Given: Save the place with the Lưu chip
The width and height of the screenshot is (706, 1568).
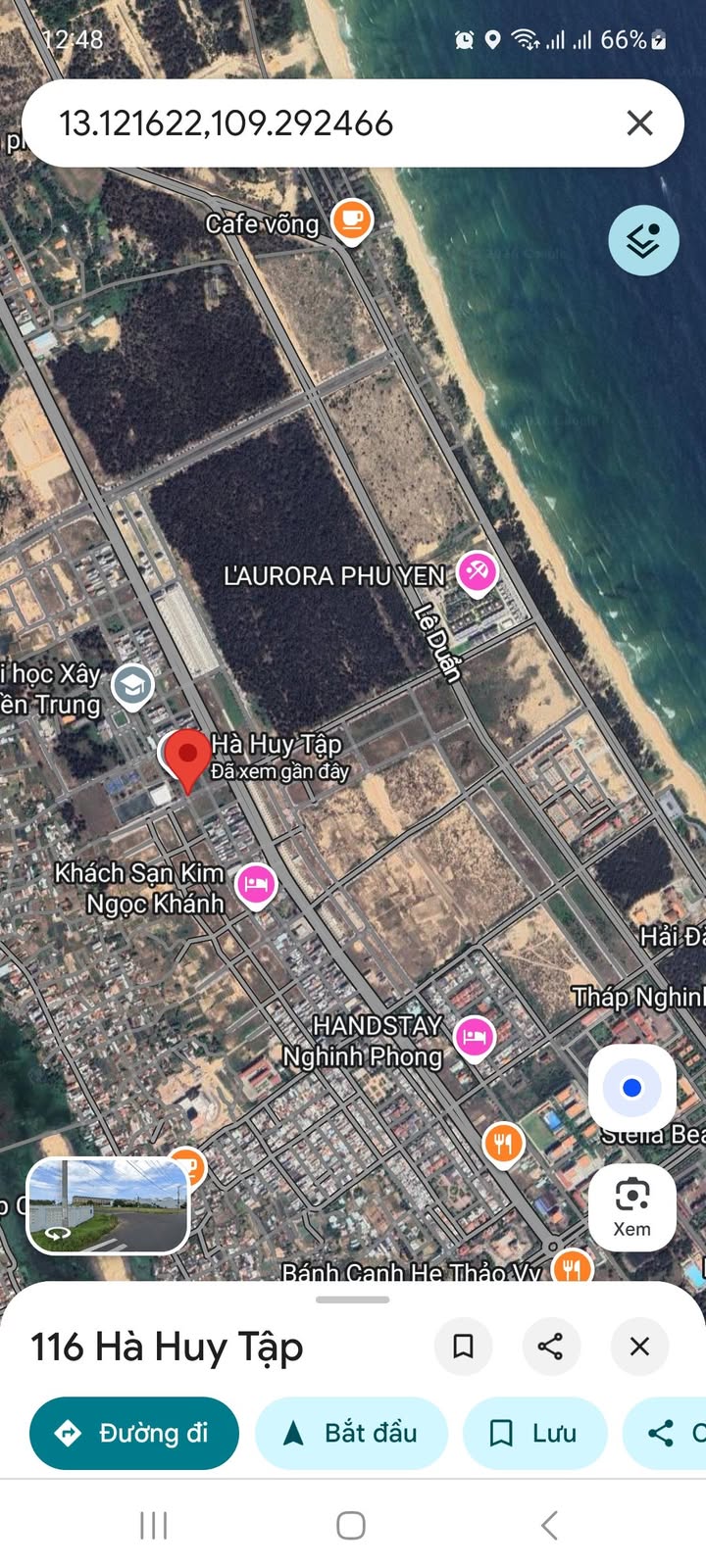Looking at the screenshot, I should 534,1433.
